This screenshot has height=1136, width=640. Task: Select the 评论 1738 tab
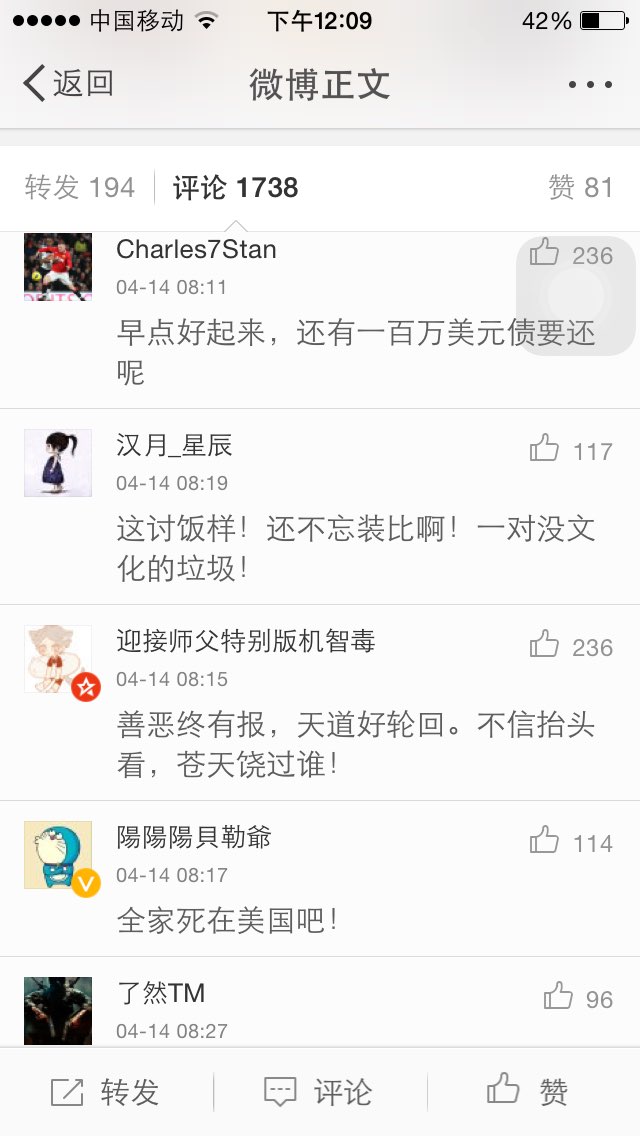pos(236,188)
